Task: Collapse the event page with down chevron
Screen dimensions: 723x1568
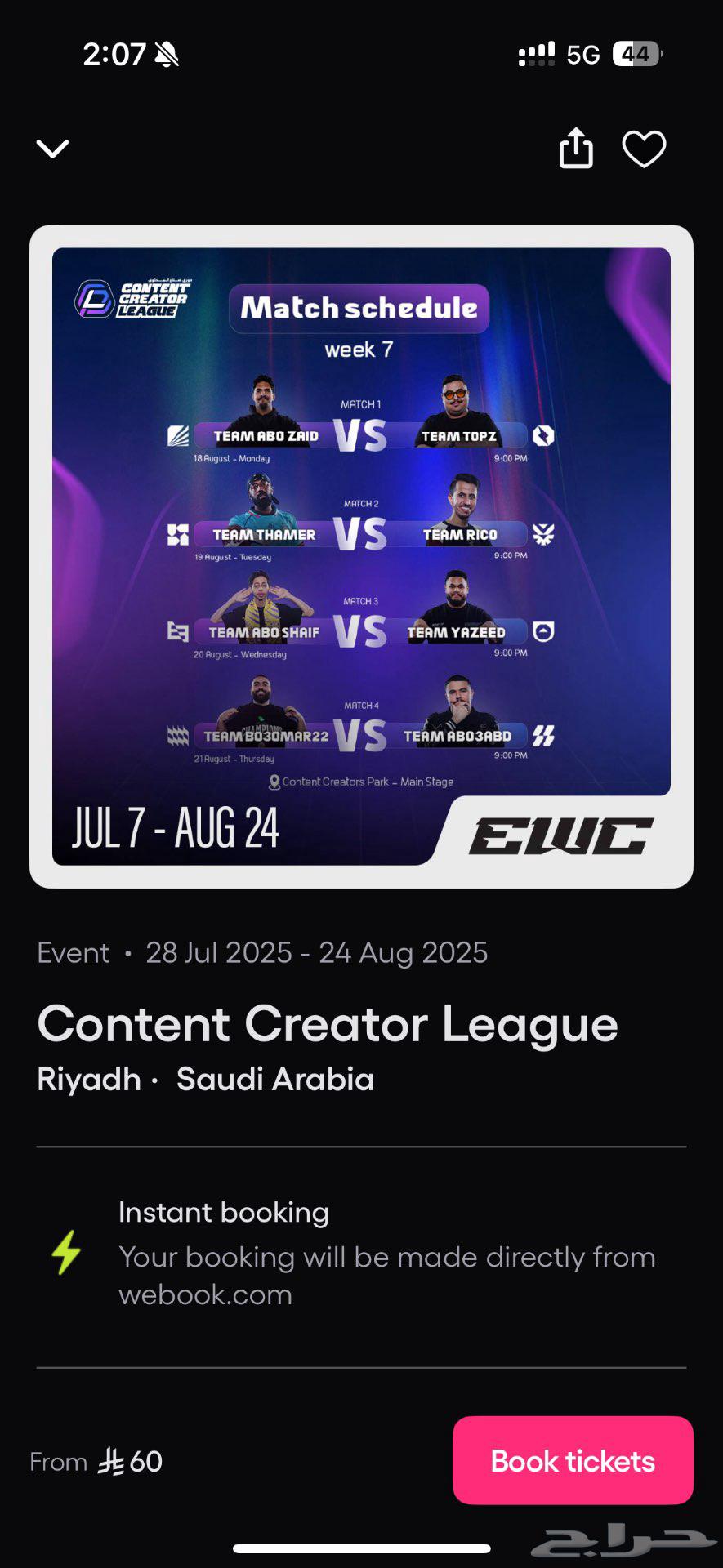Action: (53, 149)
